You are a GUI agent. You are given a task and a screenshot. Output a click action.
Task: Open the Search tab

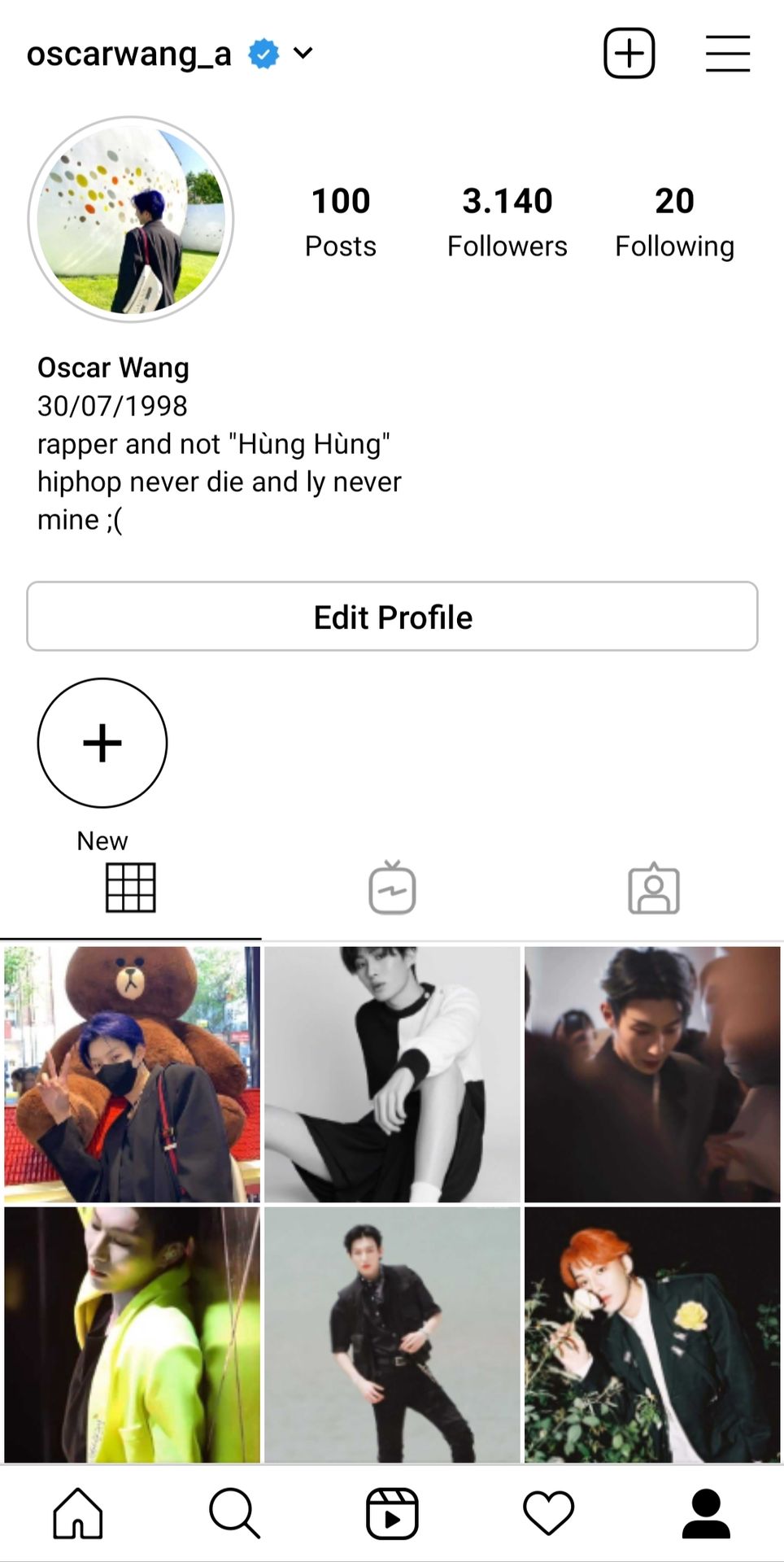point(235,1513)
